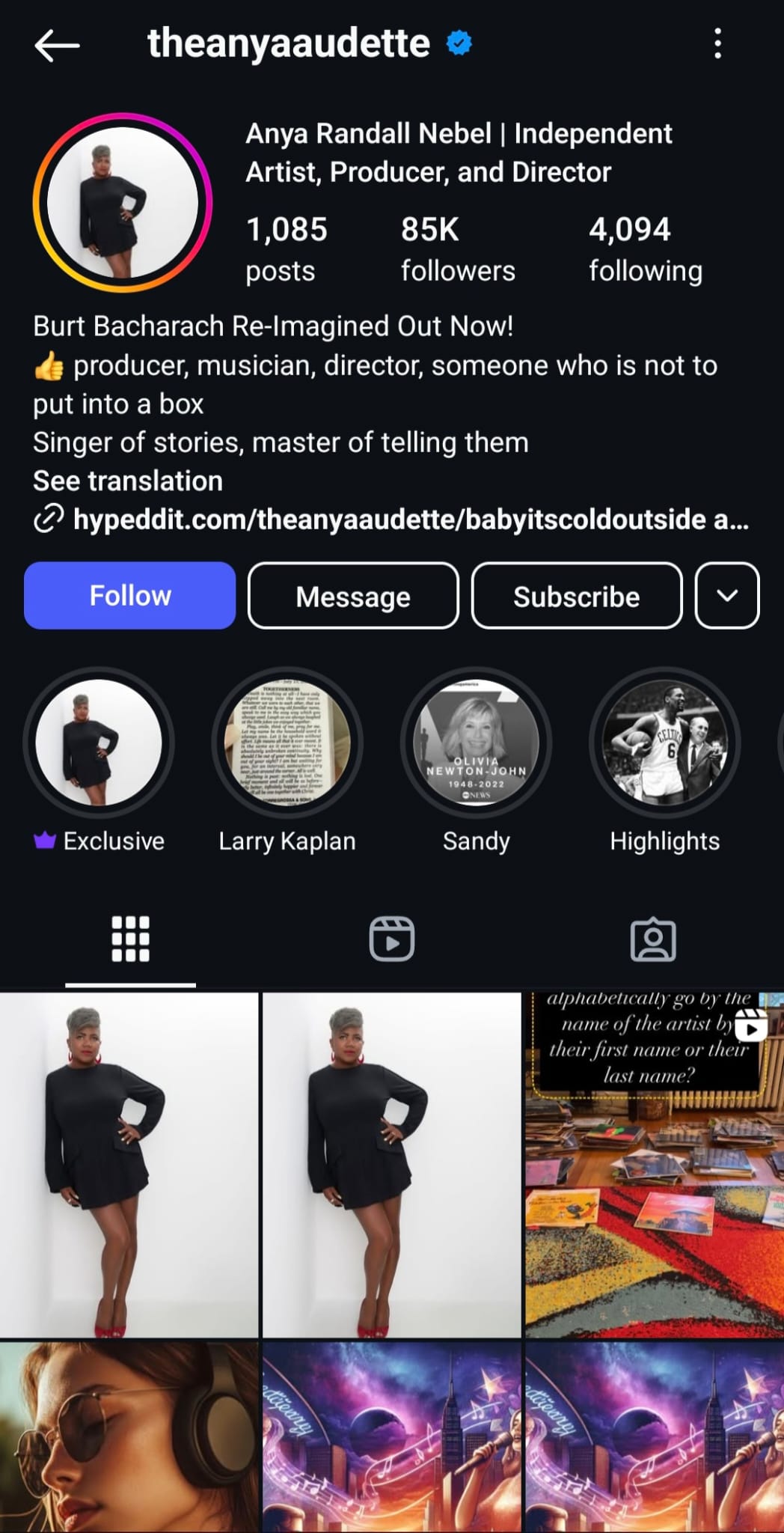The width and height of the screenshot is (784, 1533).
Task: Select the posts grid tab
Action: click(130, 939)
